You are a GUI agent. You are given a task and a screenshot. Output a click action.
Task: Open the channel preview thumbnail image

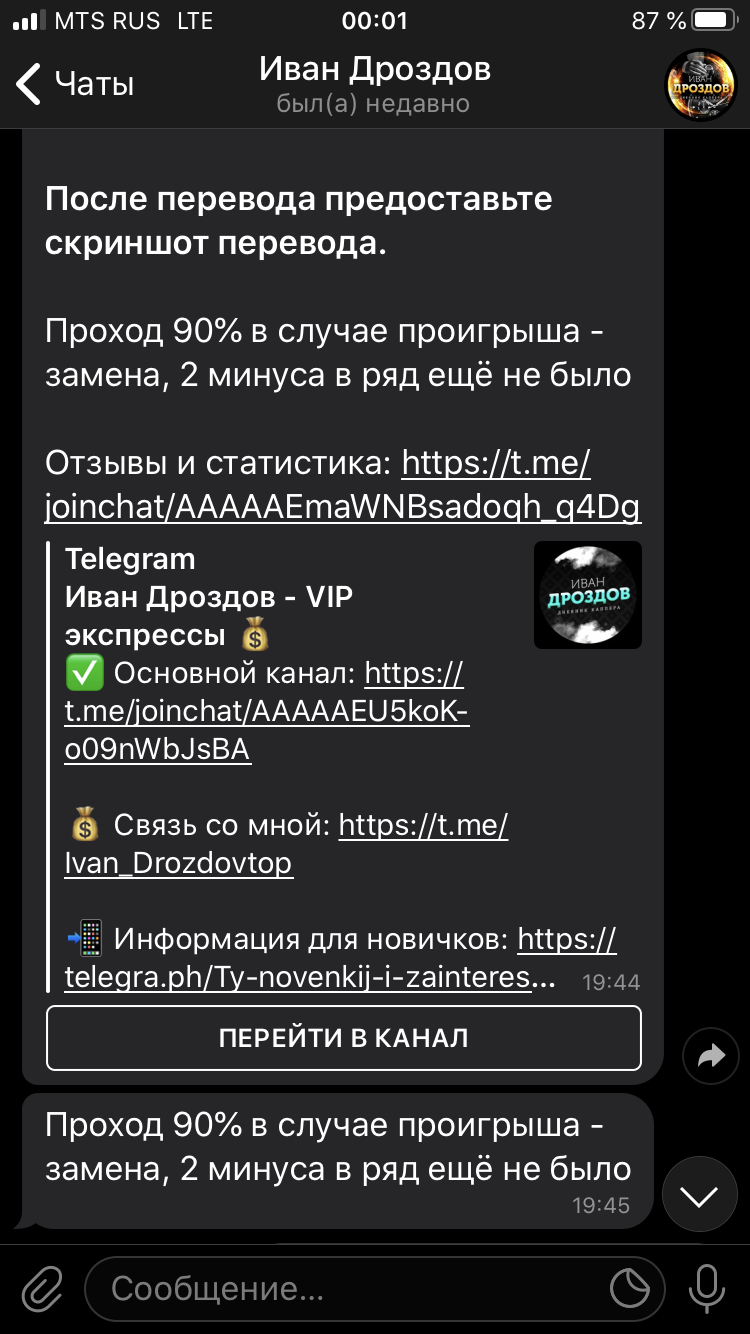point(588,595)
